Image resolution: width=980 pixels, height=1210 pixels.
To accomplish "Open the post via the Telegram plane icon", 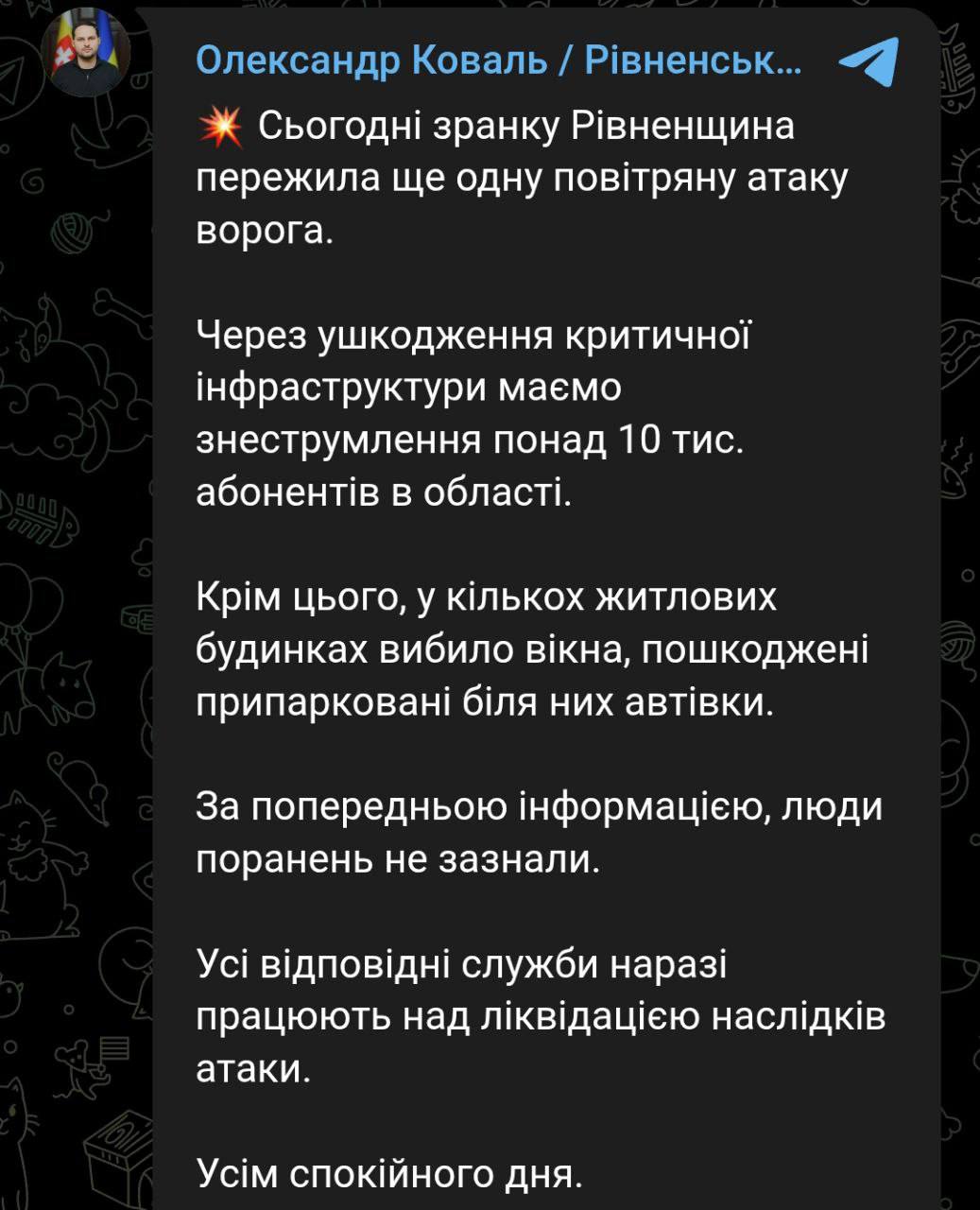I will coord(868,61).
